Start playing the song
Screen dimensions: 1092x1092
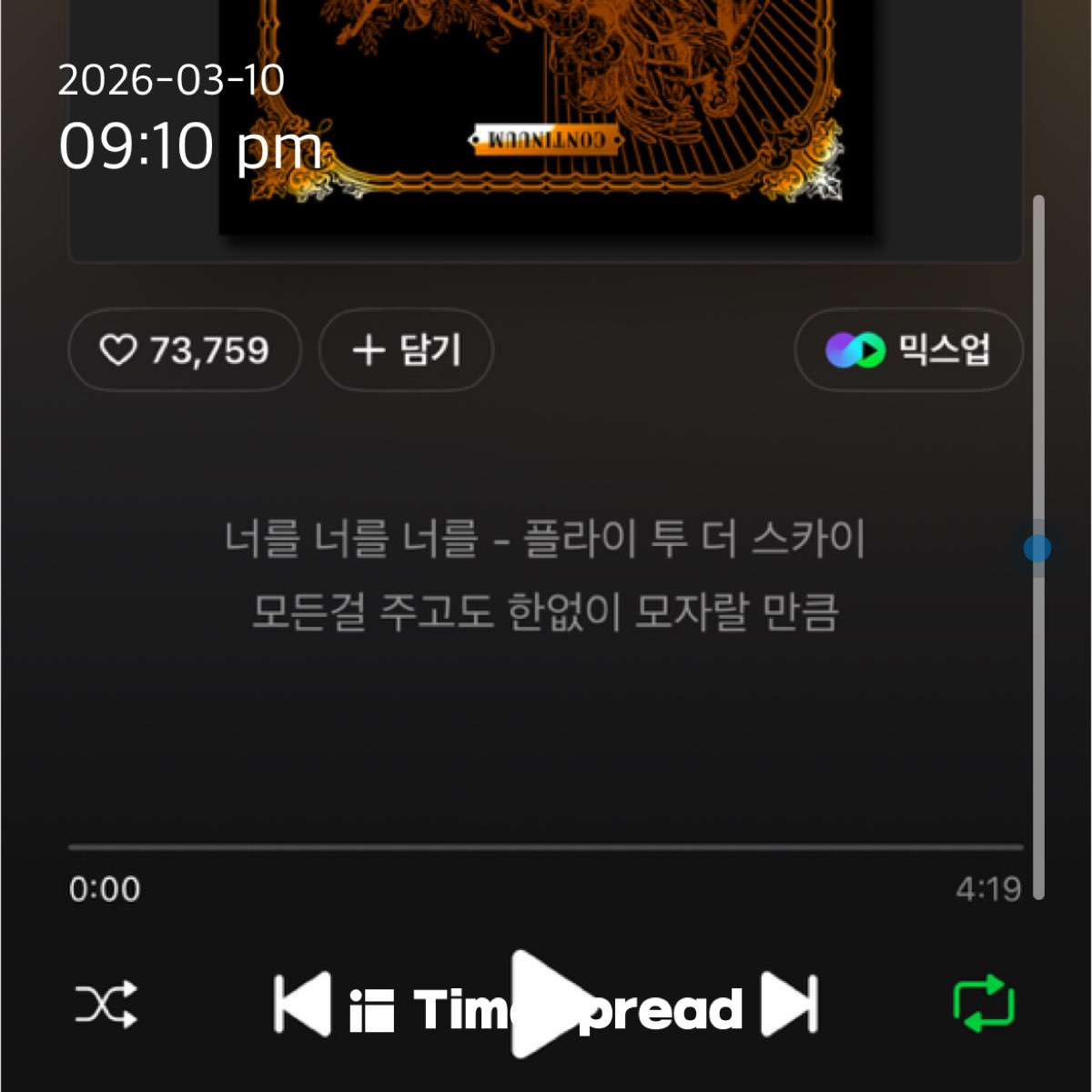tap(546, 1003)
